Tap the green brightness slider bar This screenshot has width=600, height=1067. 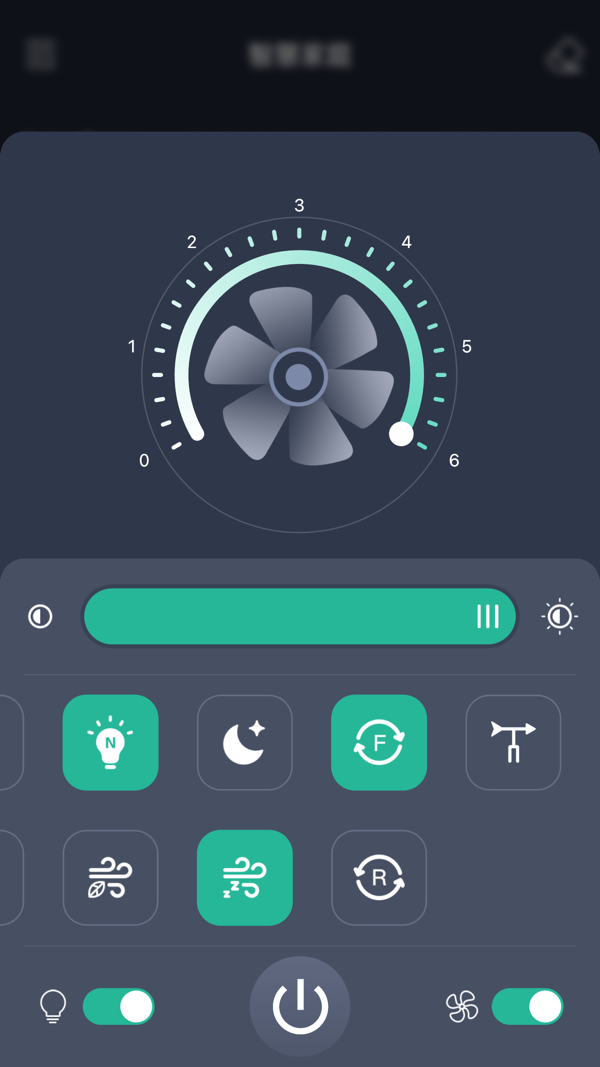(299, 616)
